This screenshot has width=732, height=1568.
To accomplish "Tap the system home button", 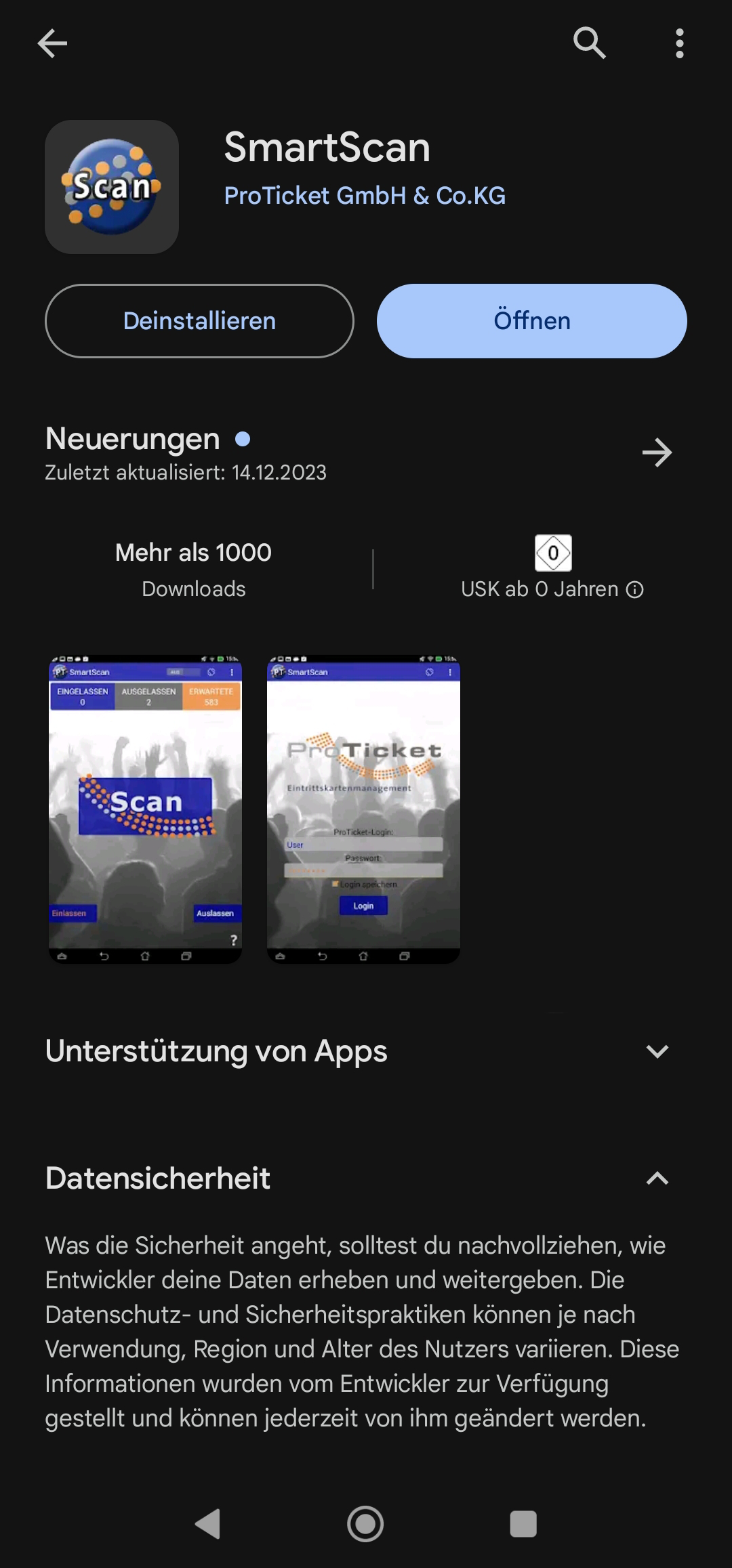I will coord(365,1524).
